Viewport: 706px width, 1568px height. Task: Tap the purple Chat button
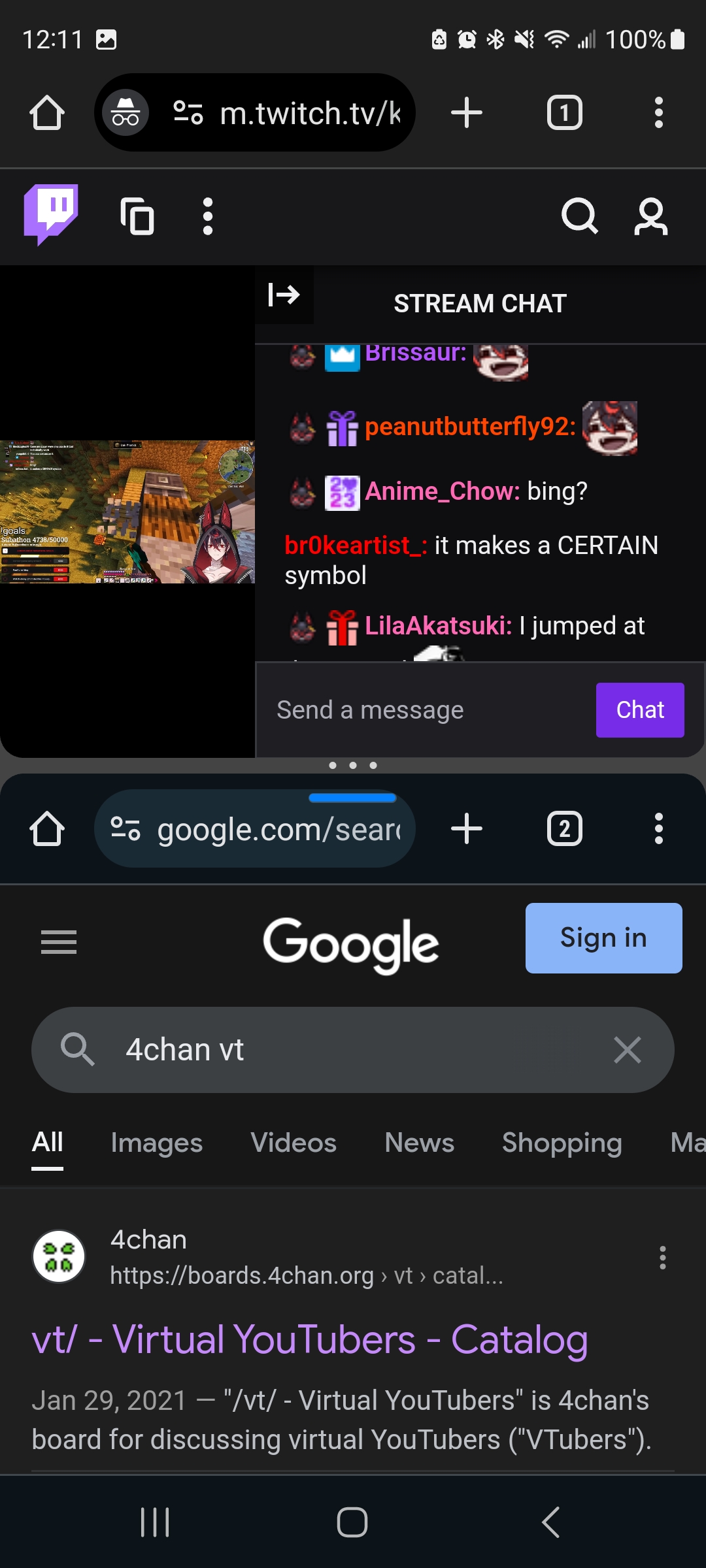coord(639,710)
